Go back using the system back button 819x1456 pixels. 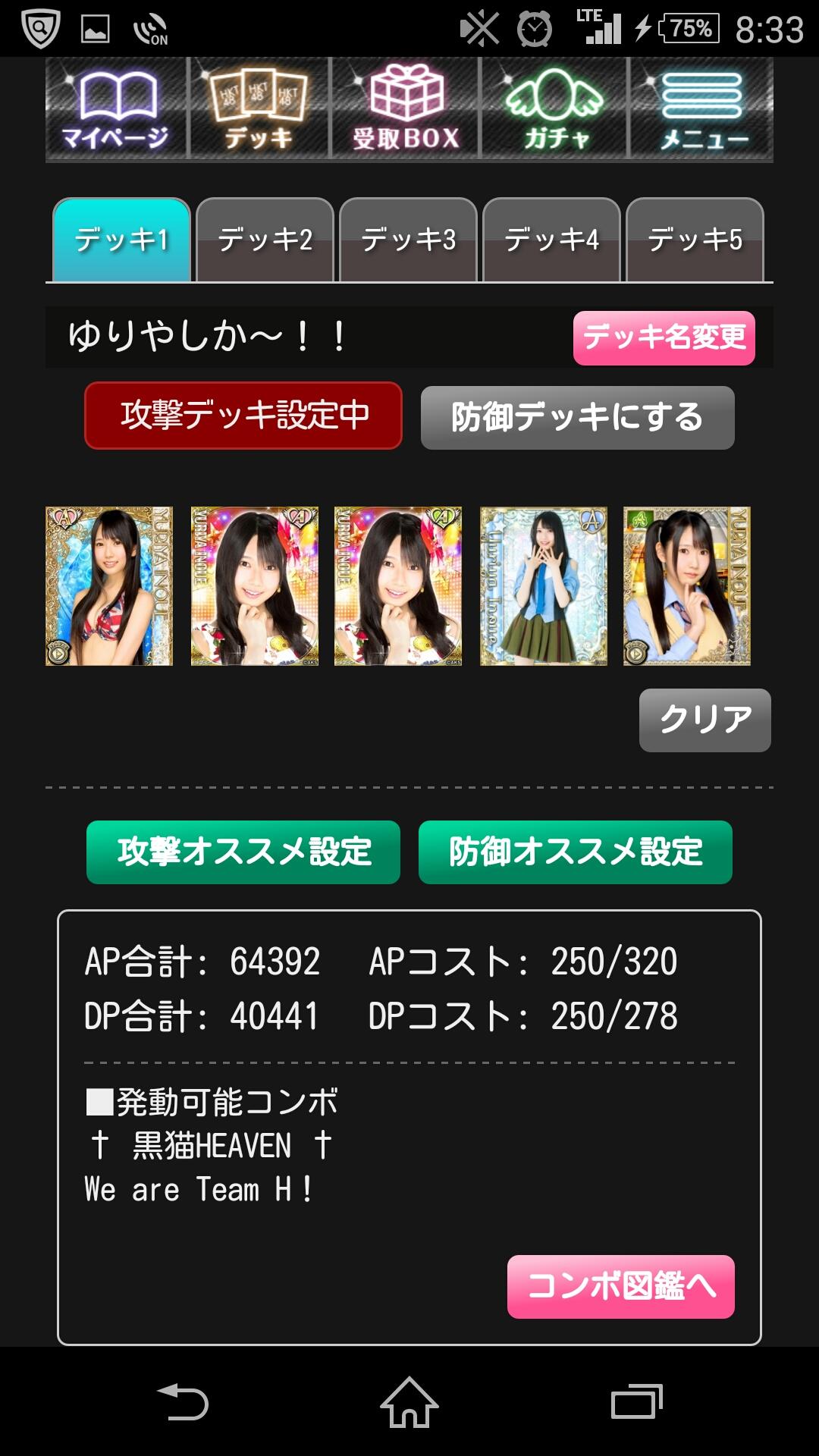coord(183,1401)
